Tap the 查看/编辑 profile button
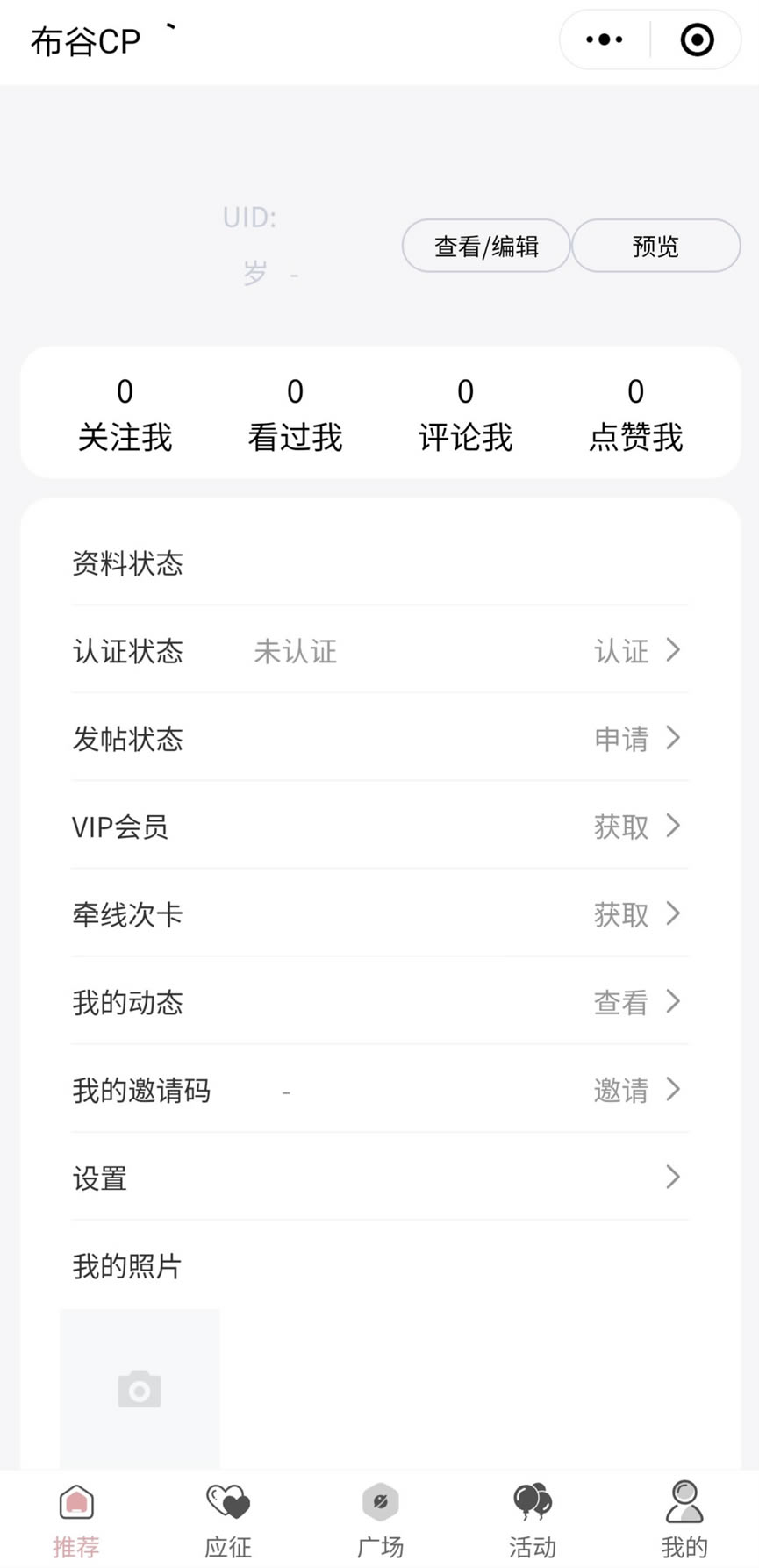The width and height of the screenshot is (759, 1568). [x=486, y=246]
